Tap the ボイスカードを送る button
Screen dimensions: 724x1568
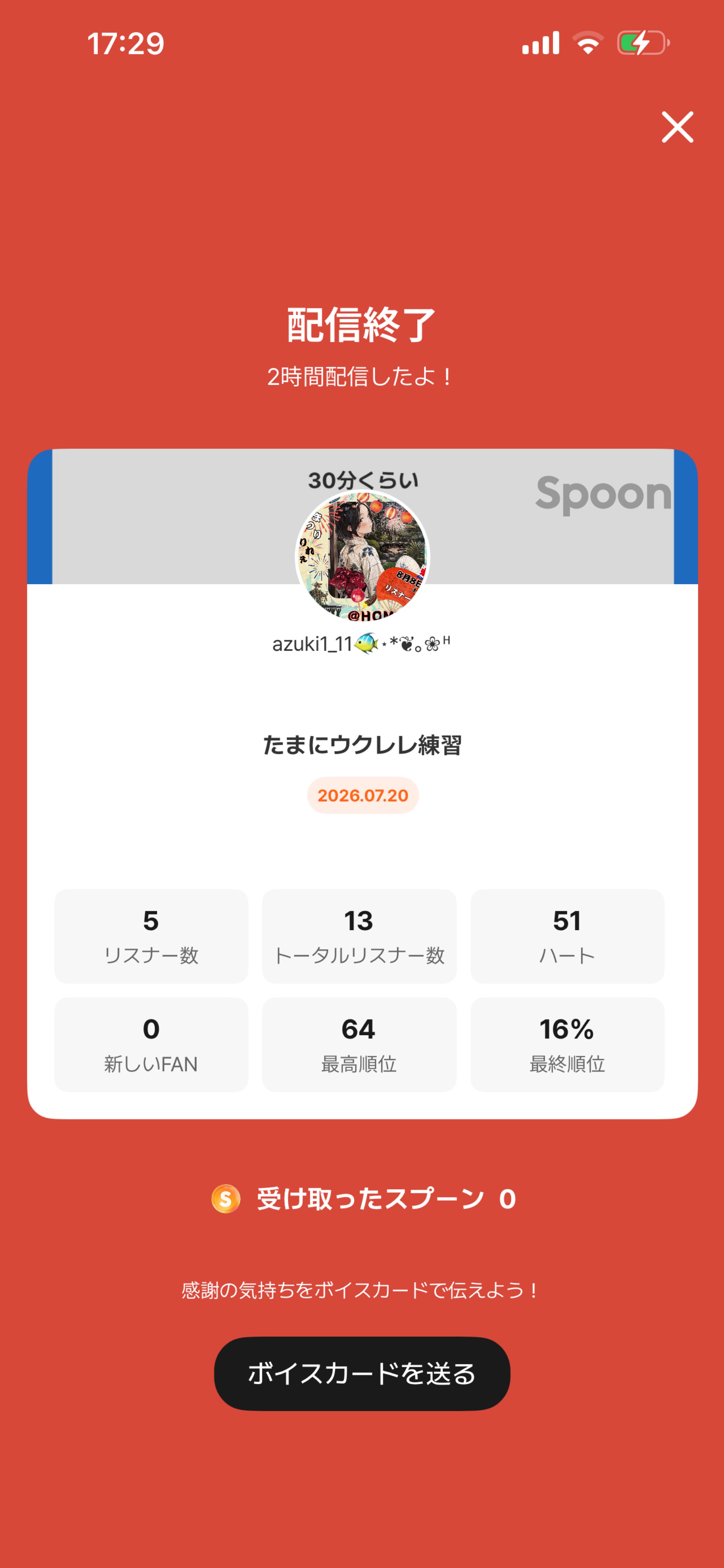(x=362, y=1374)
